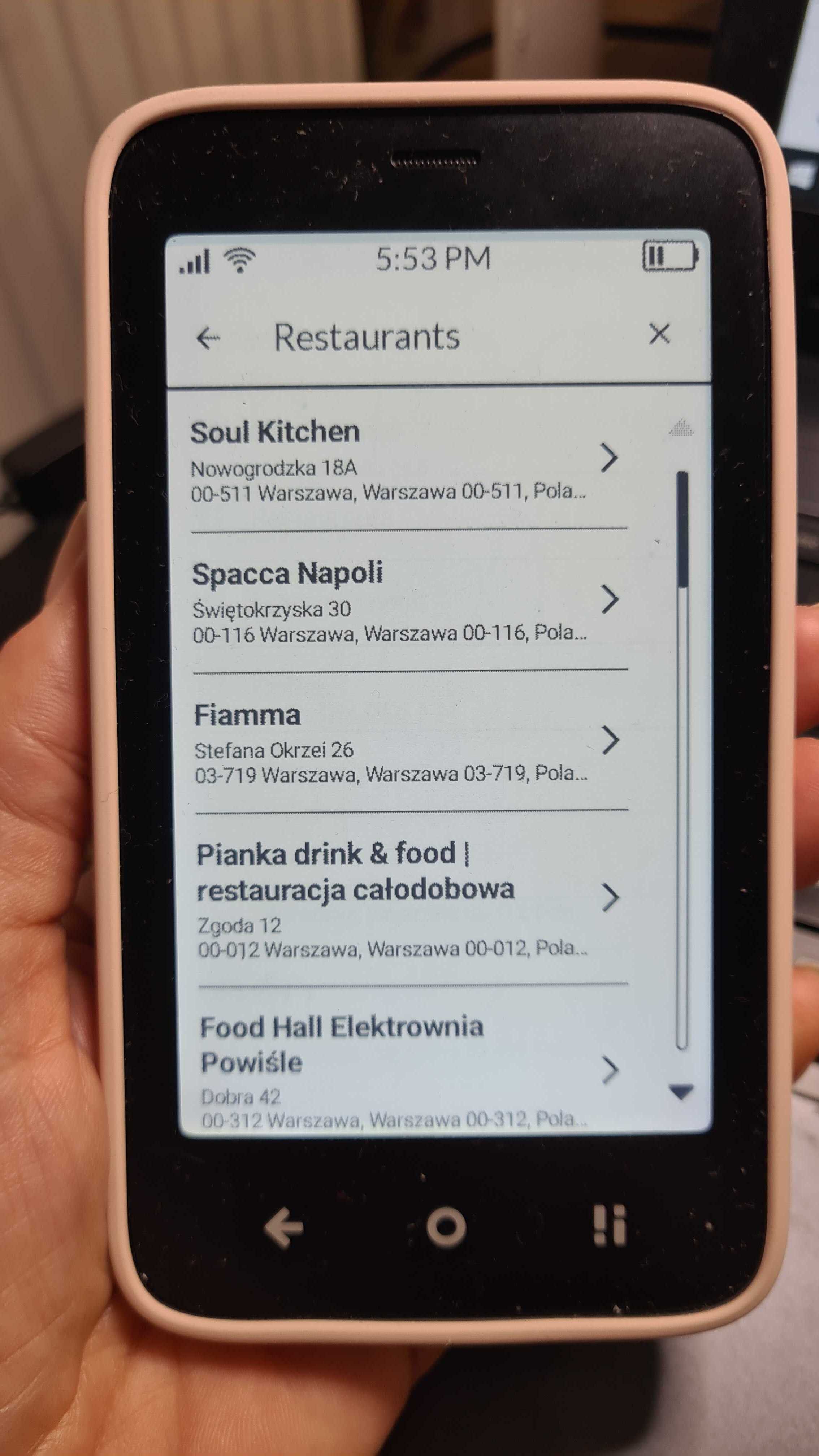Tap the scroll down arrow

[x=681, y=1091]
